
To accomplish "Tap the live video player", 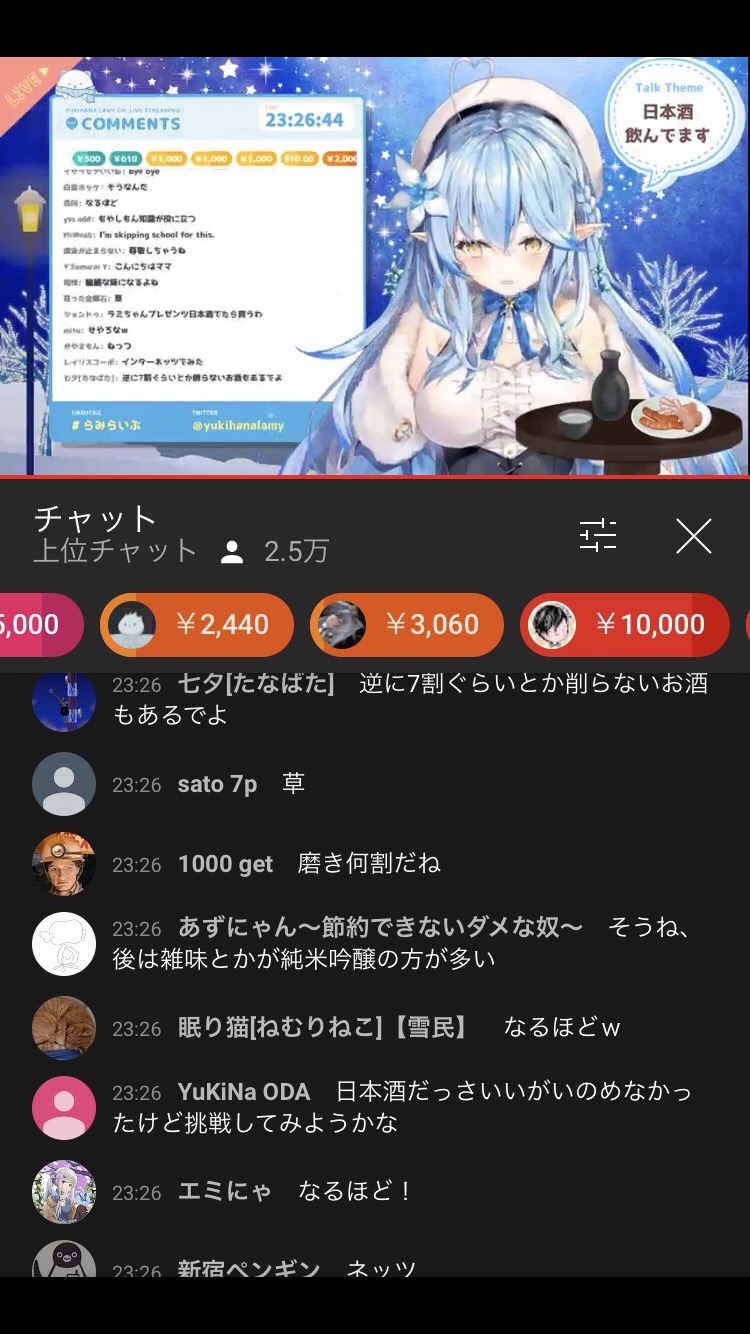I will [x=375, y=266].
